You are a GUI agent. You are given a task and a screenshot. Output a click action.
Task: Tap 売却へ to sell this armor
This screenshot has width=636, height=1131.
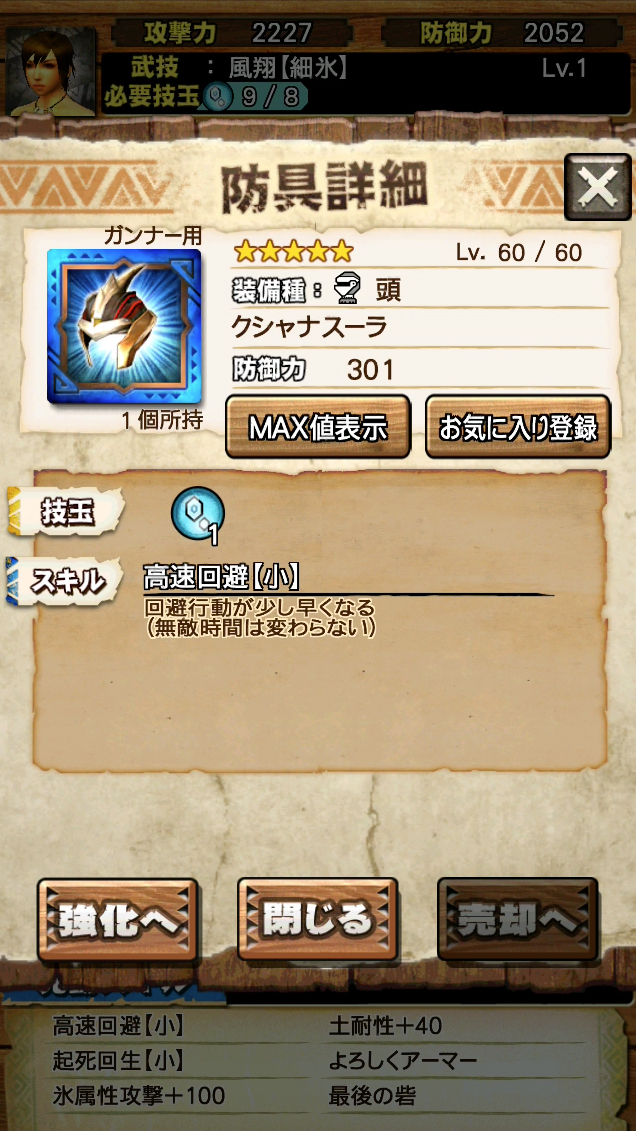[x=517, y=920]
